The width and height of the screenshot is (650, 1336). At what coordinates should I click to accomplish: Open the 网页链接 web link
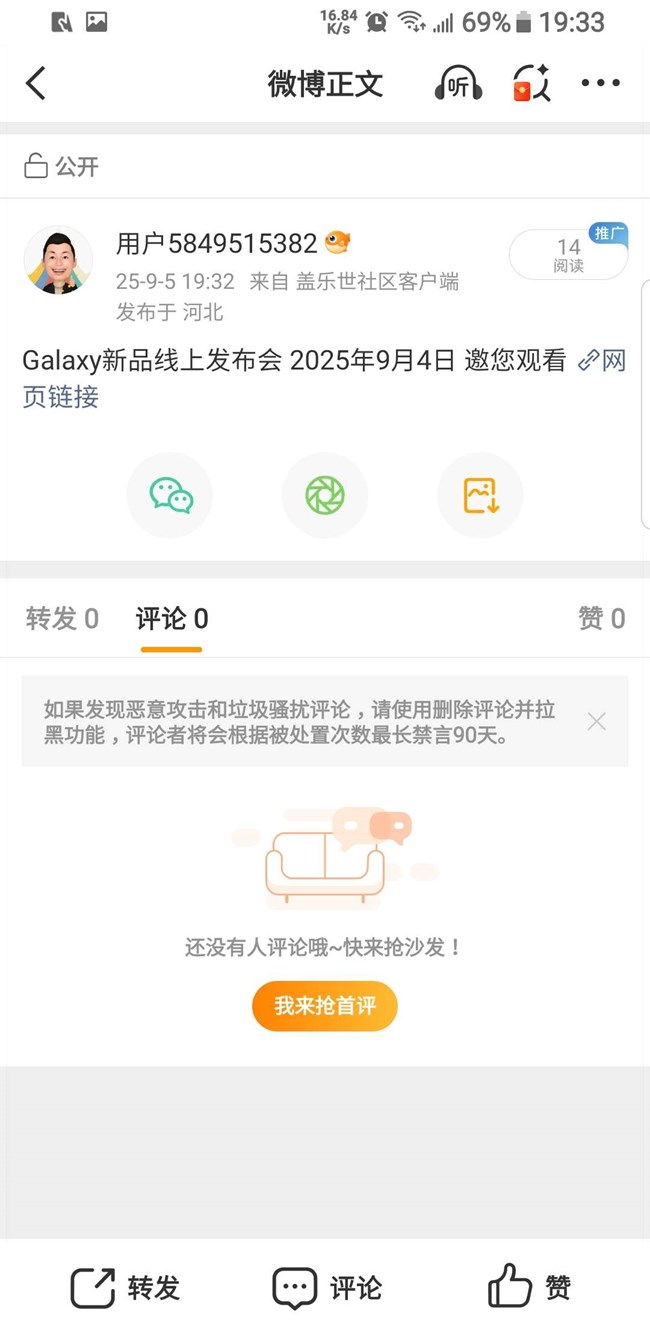point(602,361)
